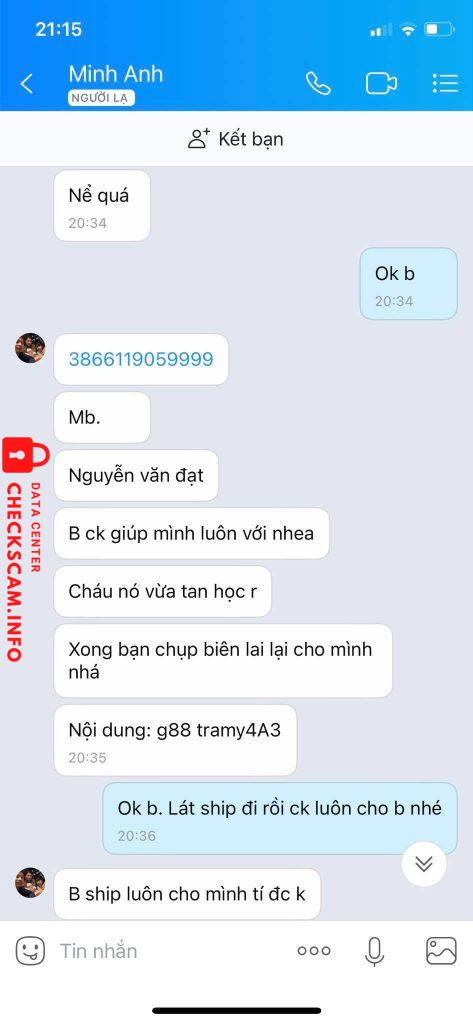Open the photo gallery picker
473x1024 pixels.
click(442, 951)
